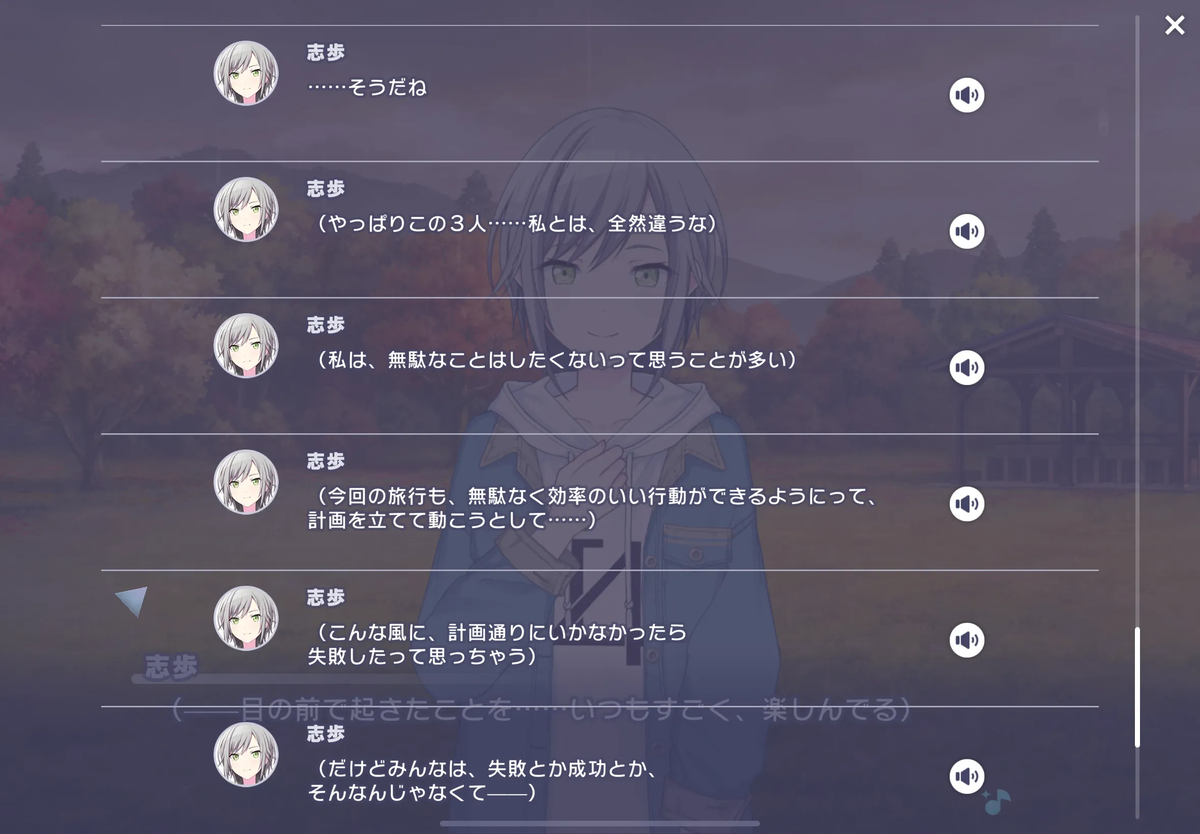Play voice for the 今回の旅行も line
This screenshot has height=834, width=1200.
click(x=966, y=503)
